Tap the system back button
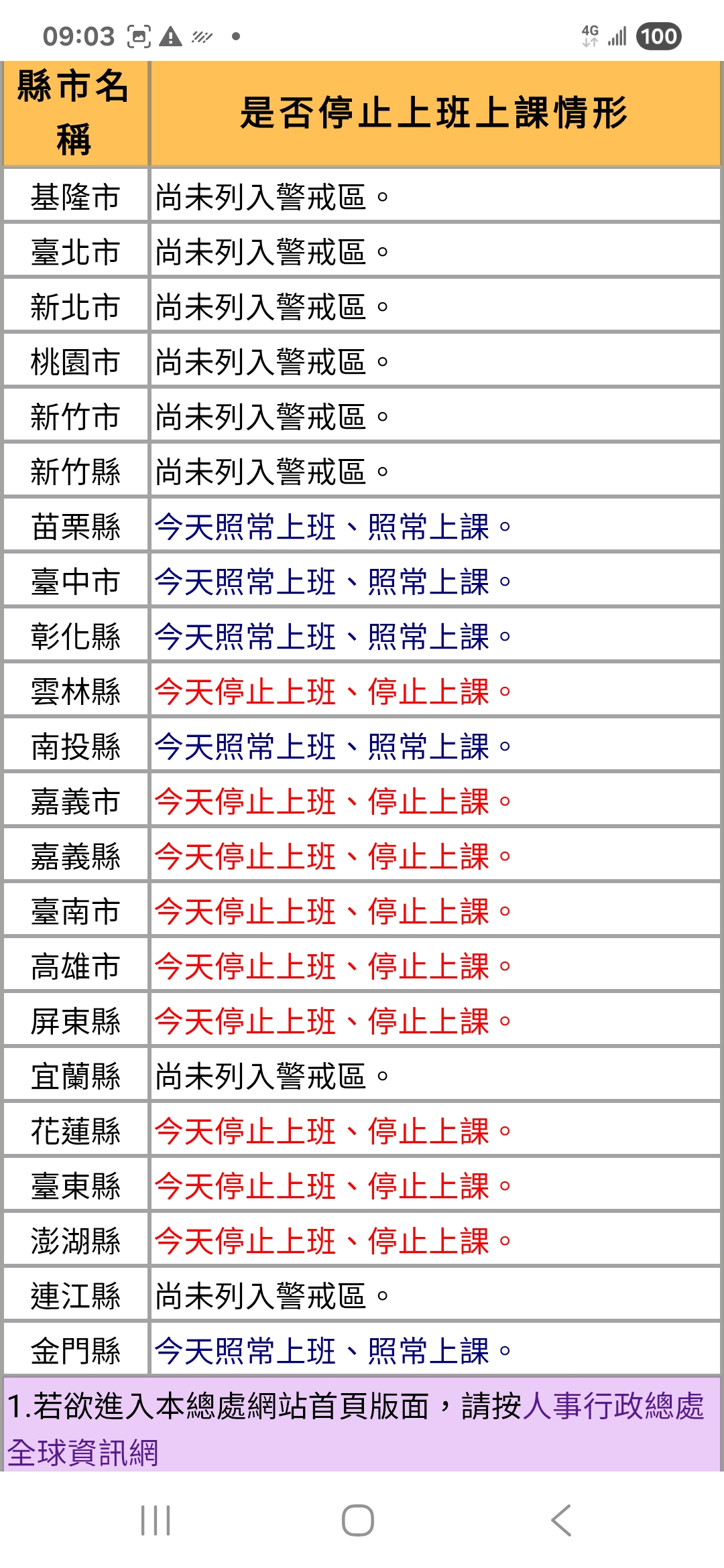 click(x=561, y=1520)
